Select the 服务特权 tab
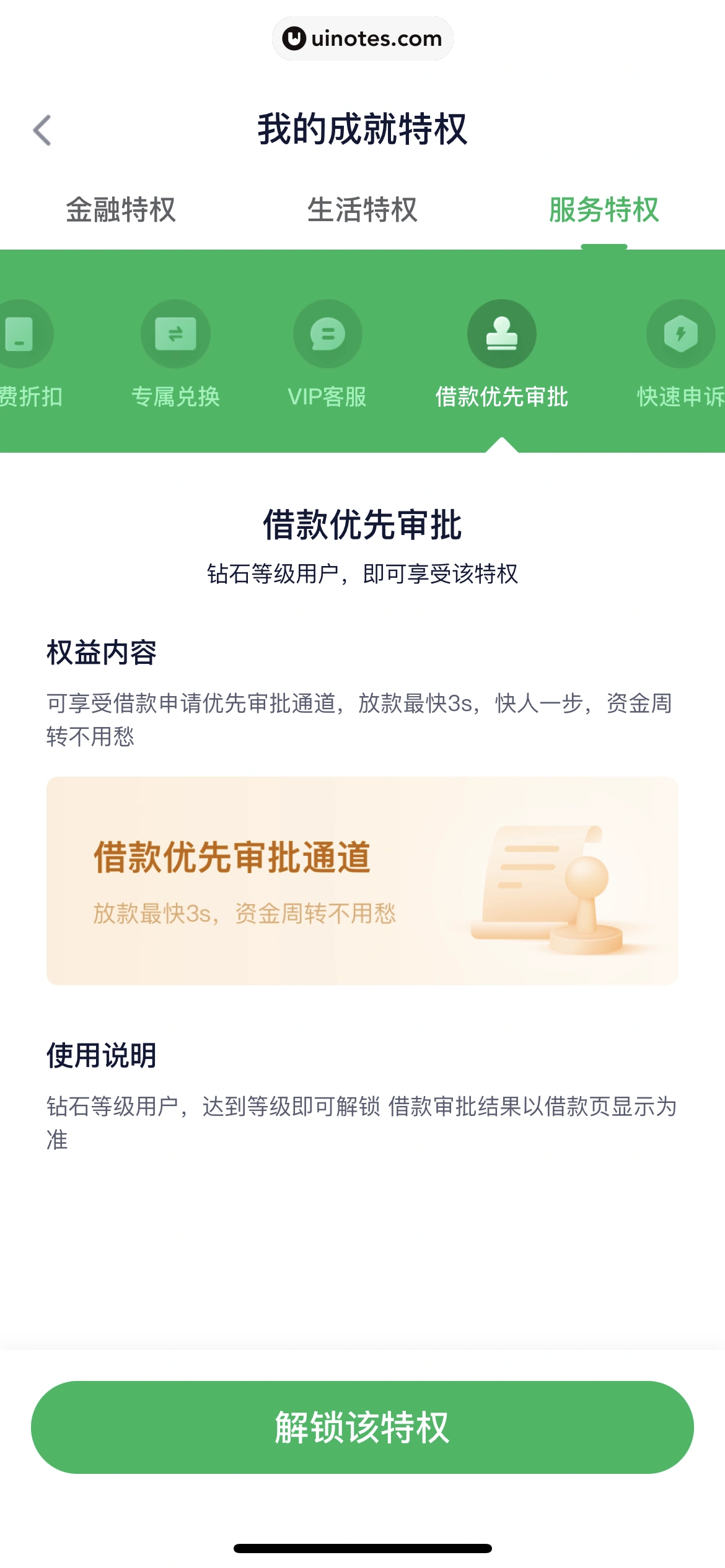The width and height of the screenshot is (725, 1568). point(604,210)
